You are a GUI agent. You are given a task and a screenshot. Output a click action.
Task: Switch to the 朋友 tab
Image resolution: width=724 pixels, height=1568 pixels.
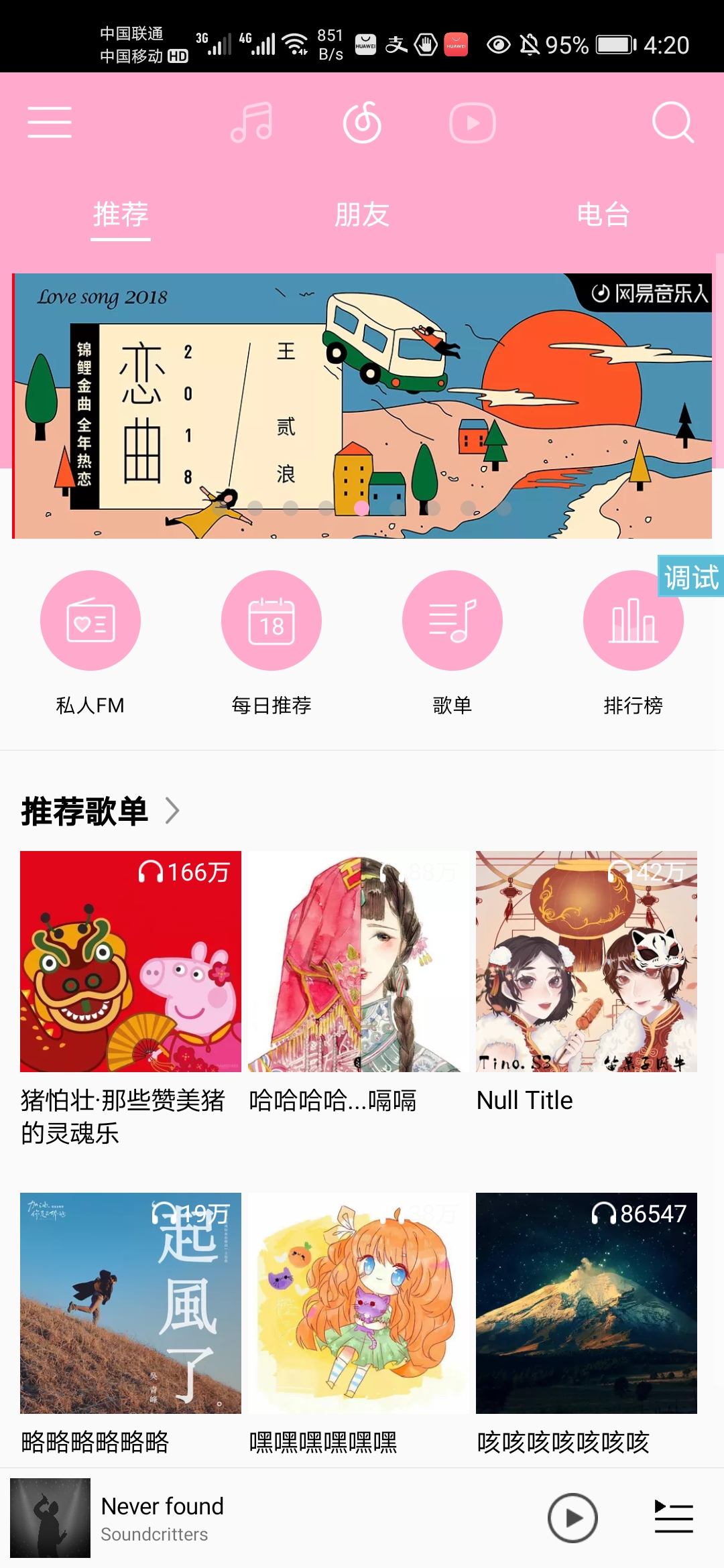362,214
